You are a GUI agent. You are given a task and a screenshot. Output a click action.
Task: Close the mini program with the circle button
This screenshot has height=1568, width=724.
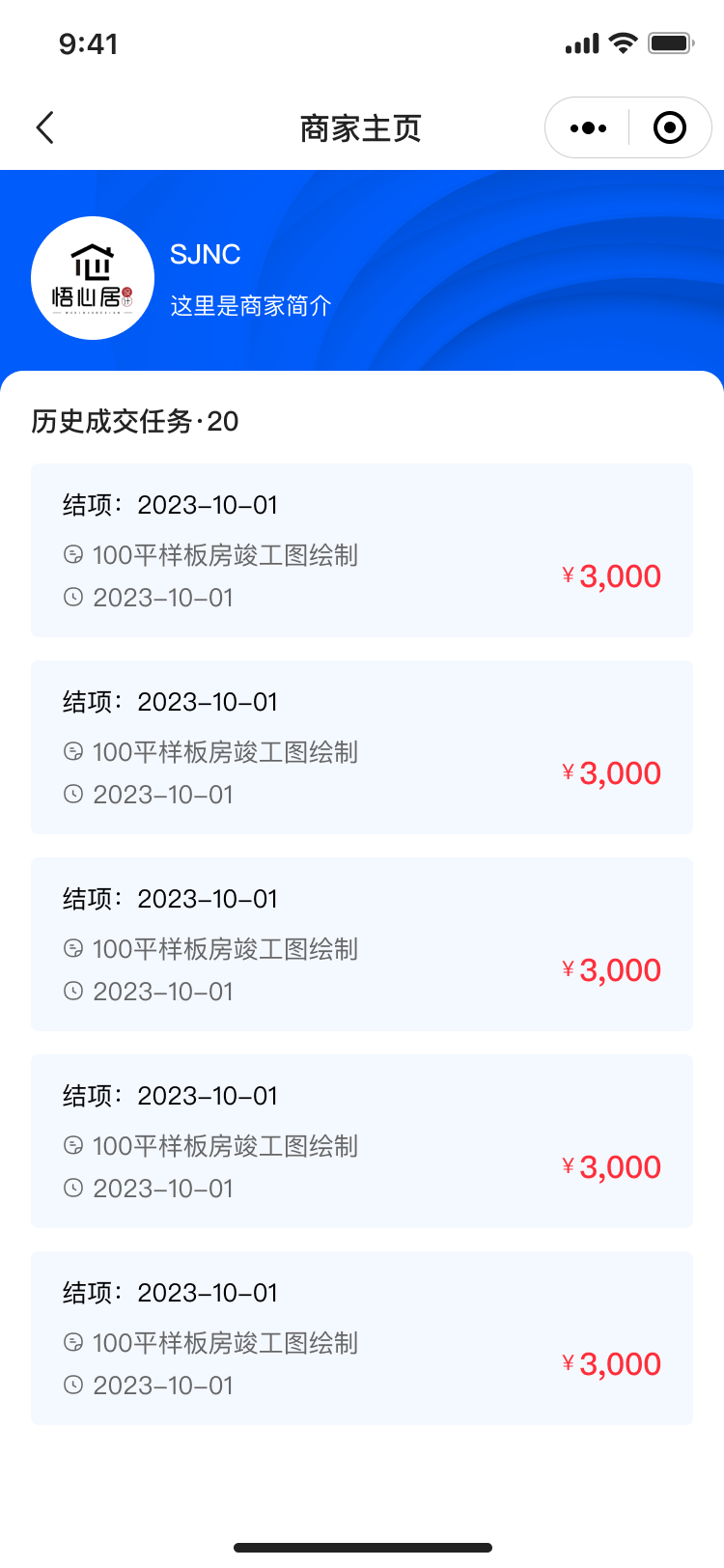pos(670,127)
